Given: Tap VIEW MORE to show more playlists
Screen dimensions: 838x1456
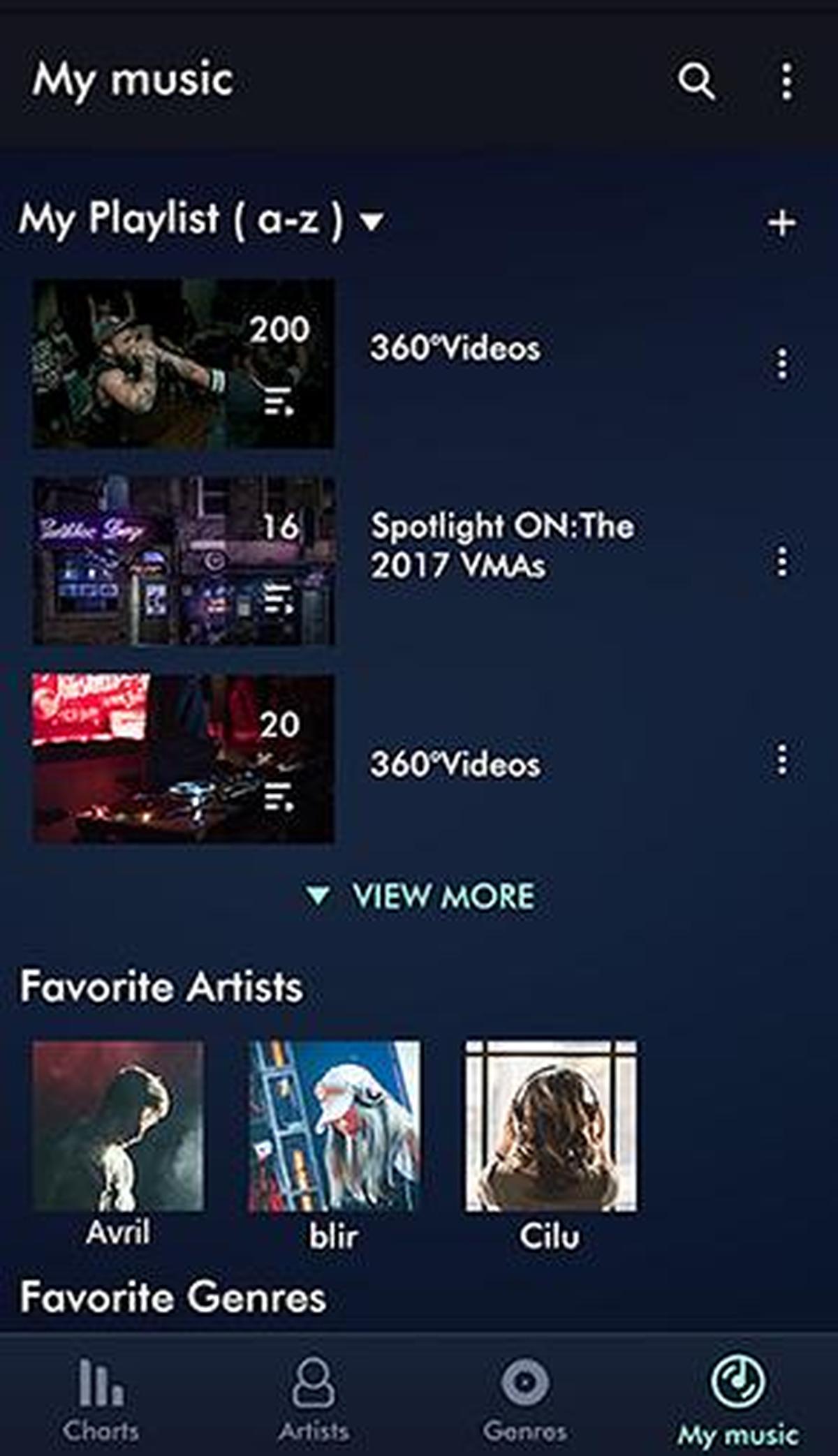Looking at the screenshot, I should [x=422, y=896].
